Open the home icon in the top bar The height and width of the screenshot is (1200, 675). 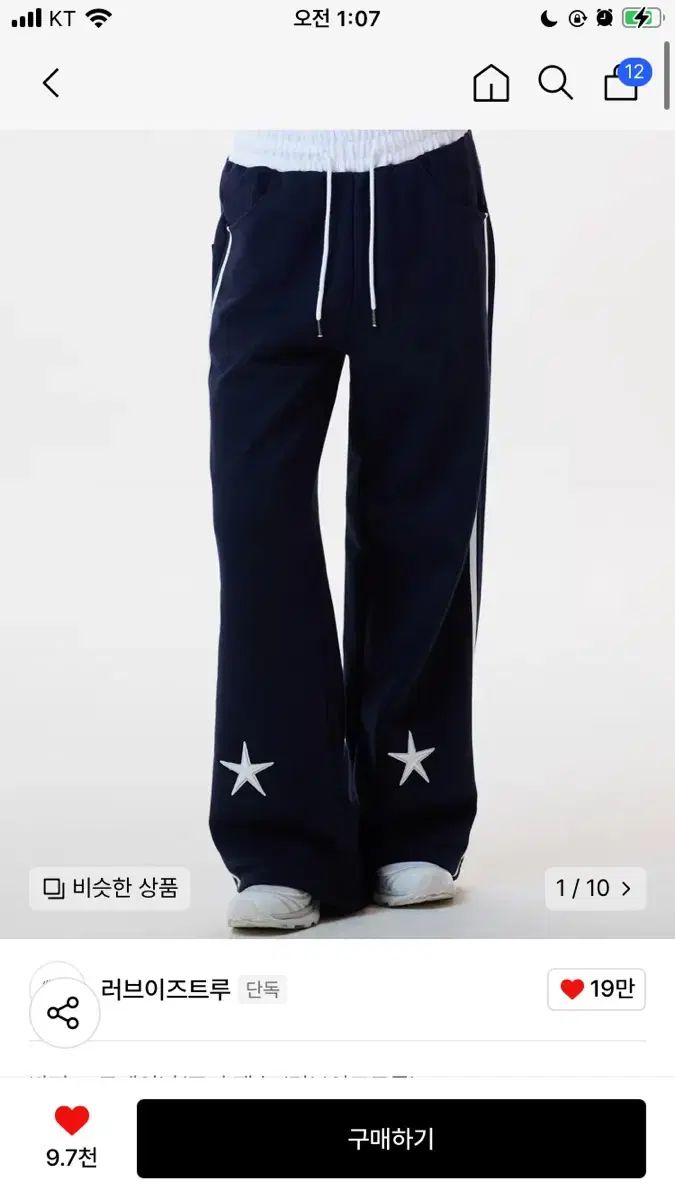click(x=491, y=83)
